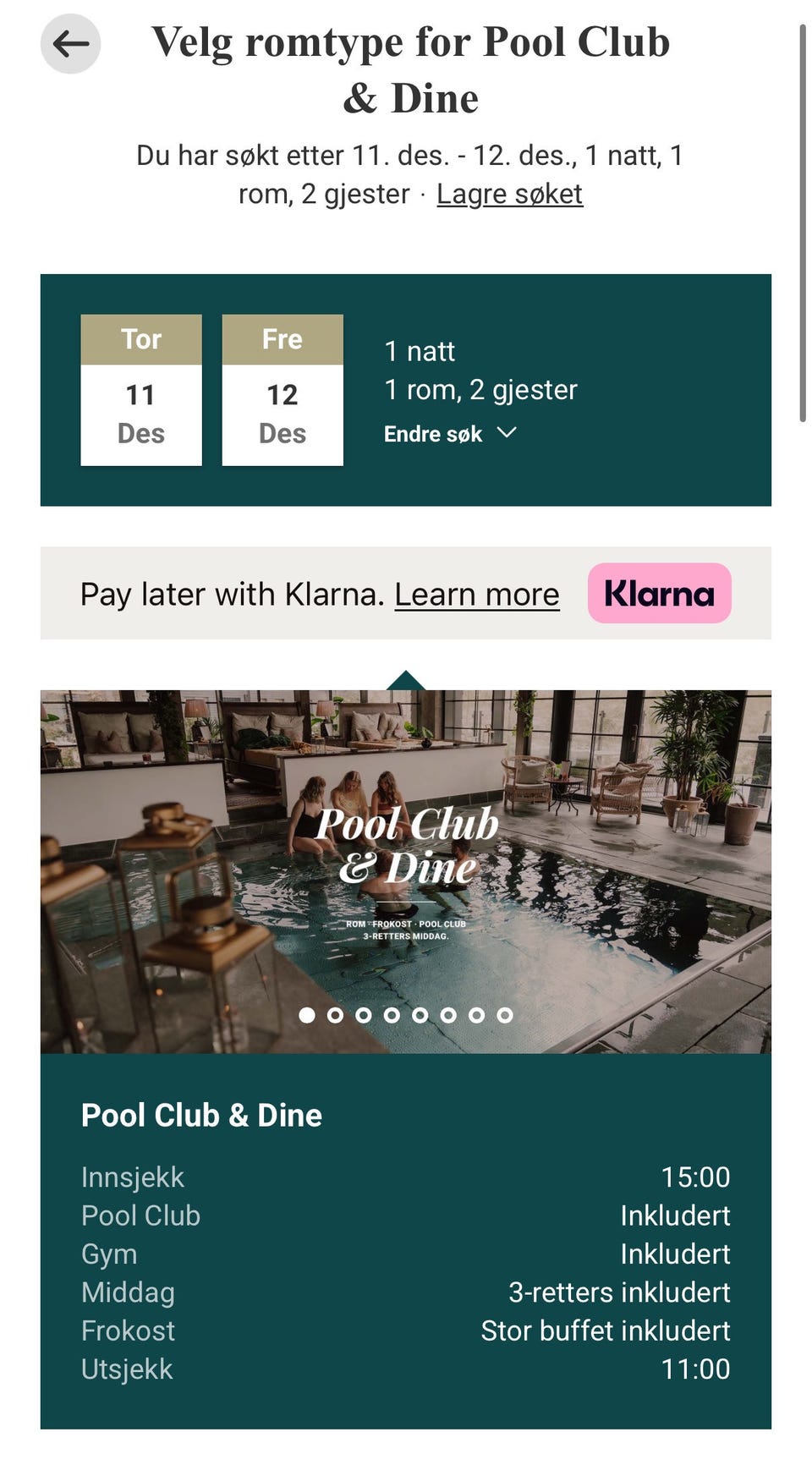Click the fifth carousel dot
Image resolution: width=812 pixels, height=1465 pixels.
coord(420,1014)
